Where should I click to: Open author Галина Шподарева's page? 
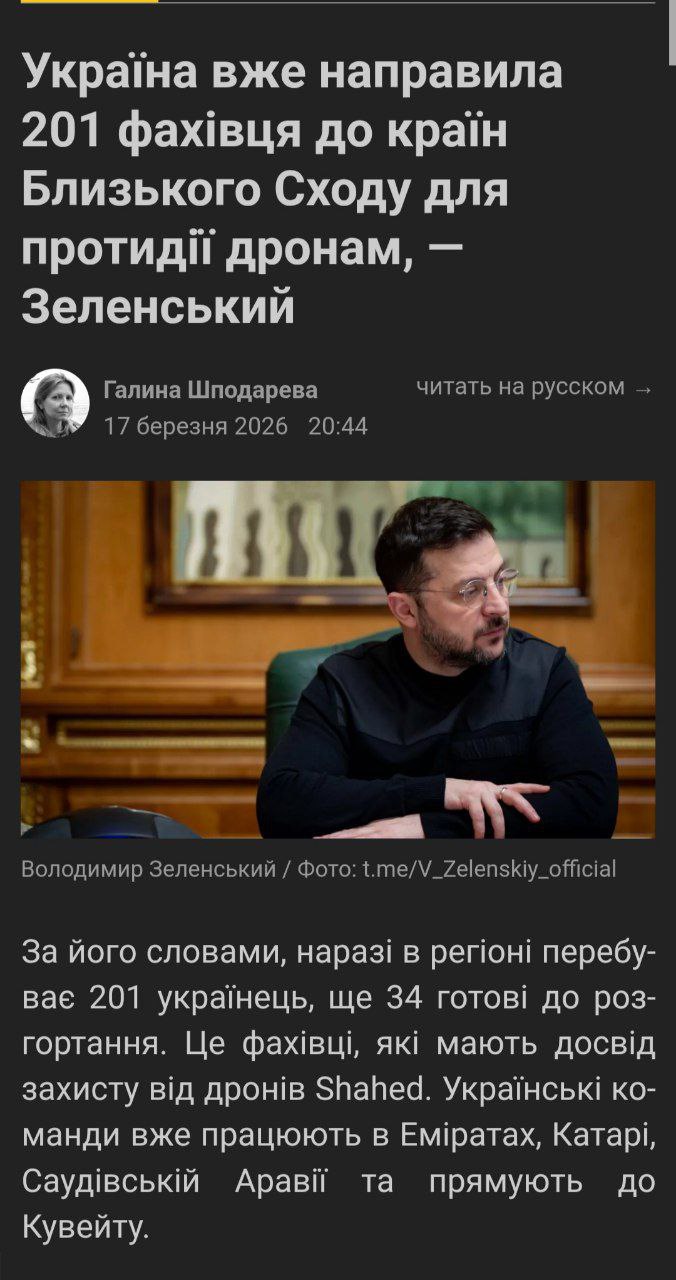(x=211, y=389)
